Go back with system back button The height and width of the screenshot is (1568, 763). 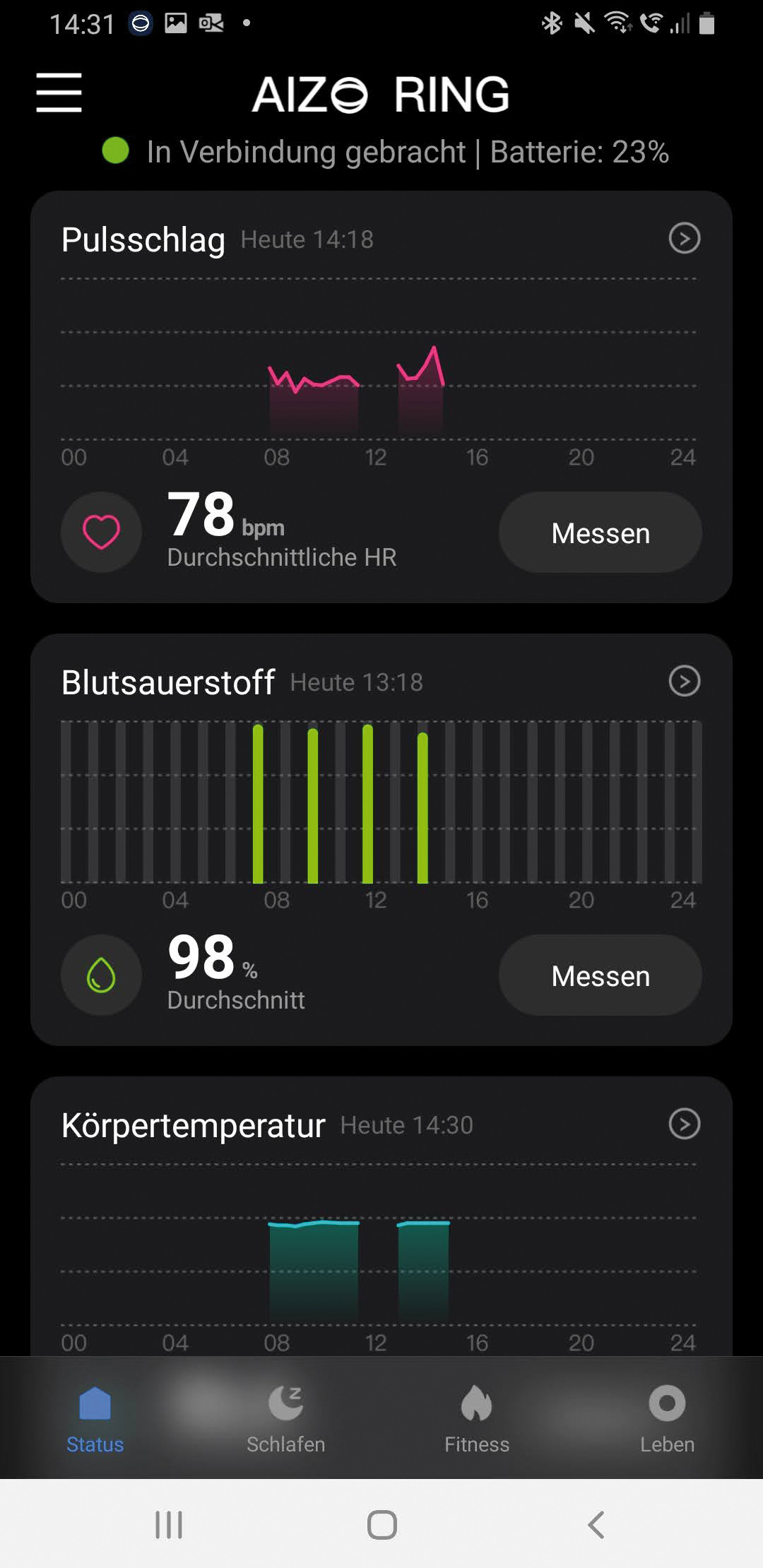pos(596,1525)
